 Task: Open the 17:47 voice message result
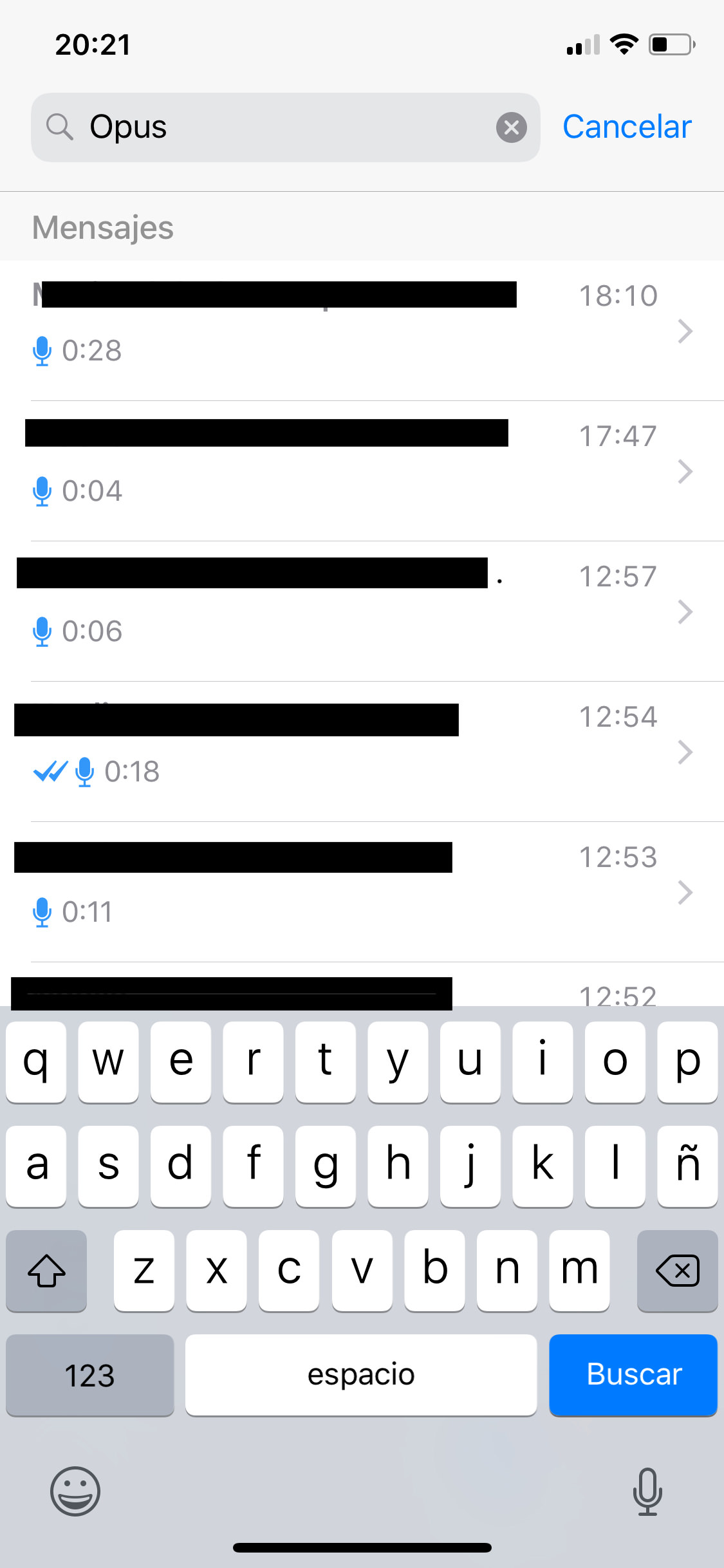[x=360, y=471]
